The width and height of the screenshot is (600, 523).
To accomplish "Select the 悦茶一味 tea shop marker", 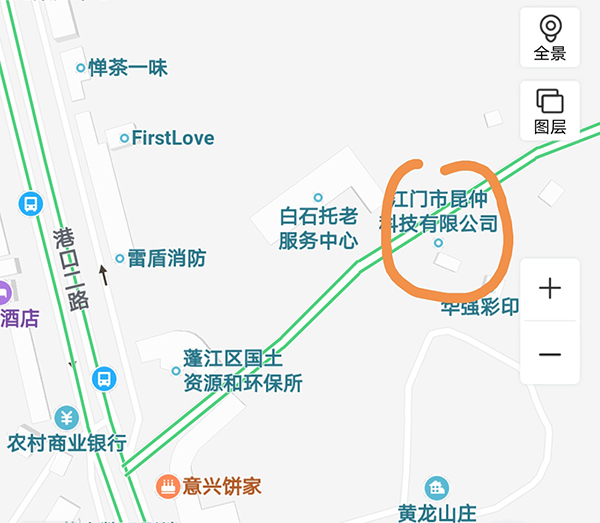I will 81,68.
